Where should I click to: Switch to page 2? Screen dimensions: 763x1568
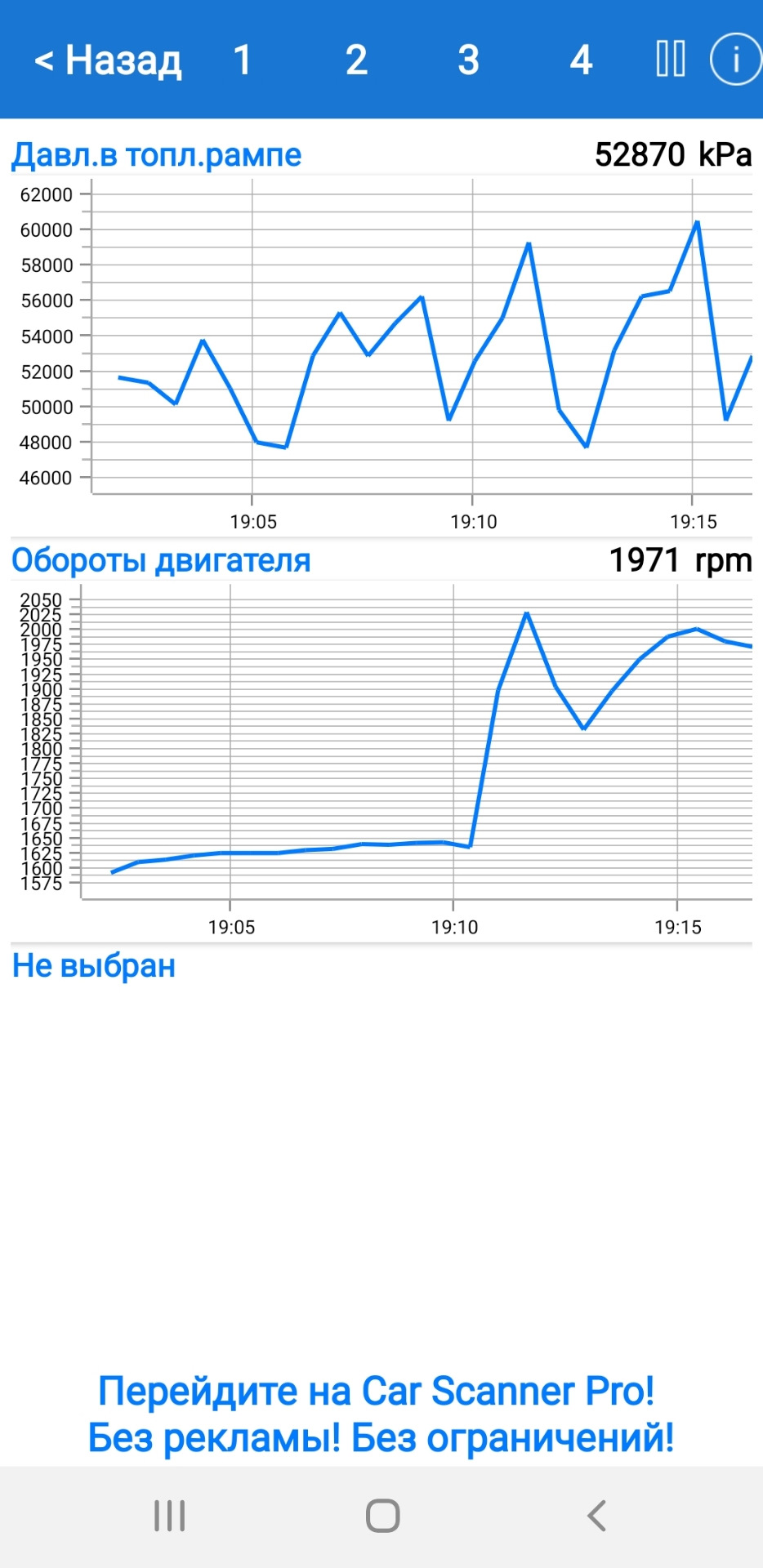[356, 60]
